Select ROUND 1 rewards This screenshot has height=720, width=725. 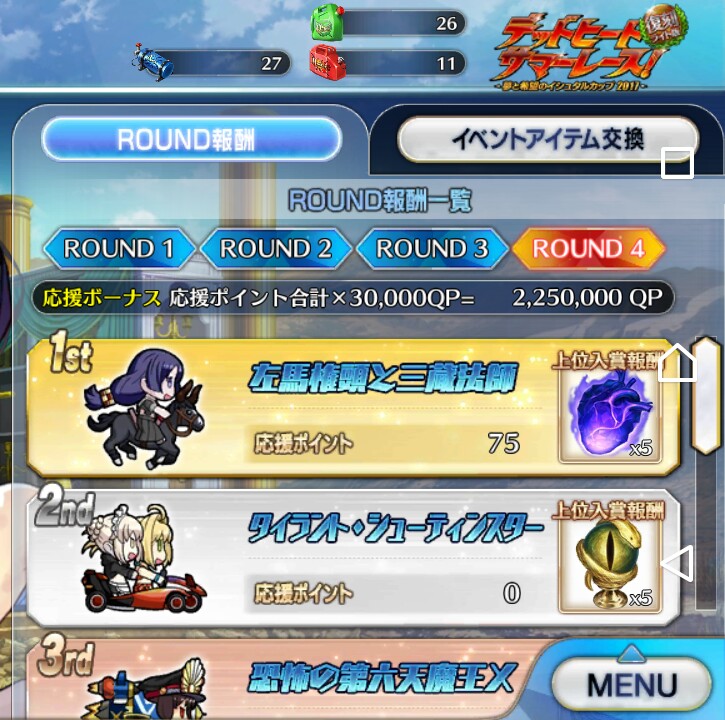(119, 249)
